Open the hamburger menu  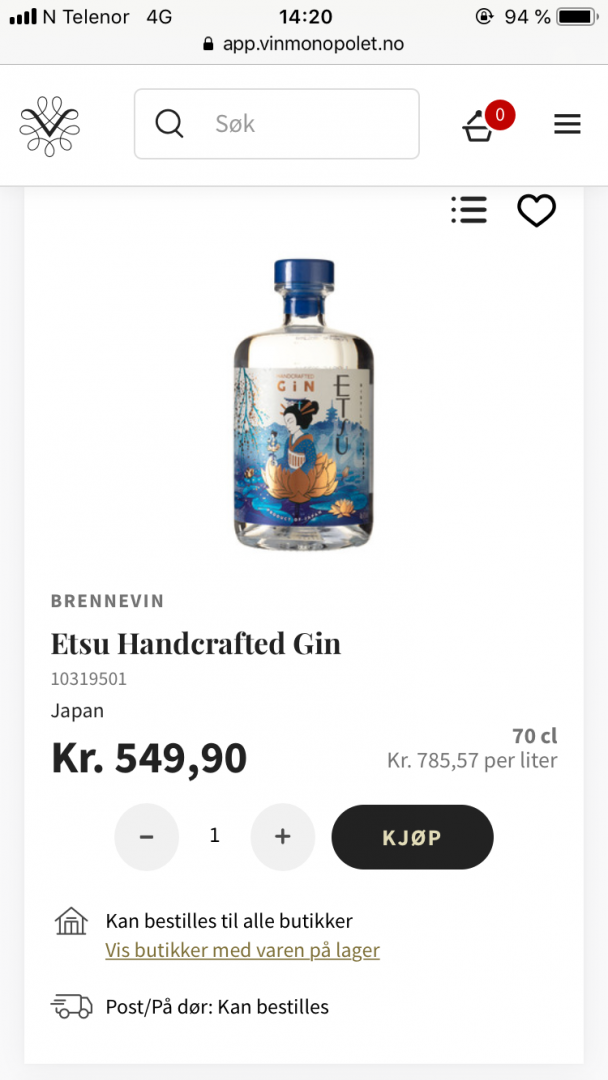click(567, 124)
